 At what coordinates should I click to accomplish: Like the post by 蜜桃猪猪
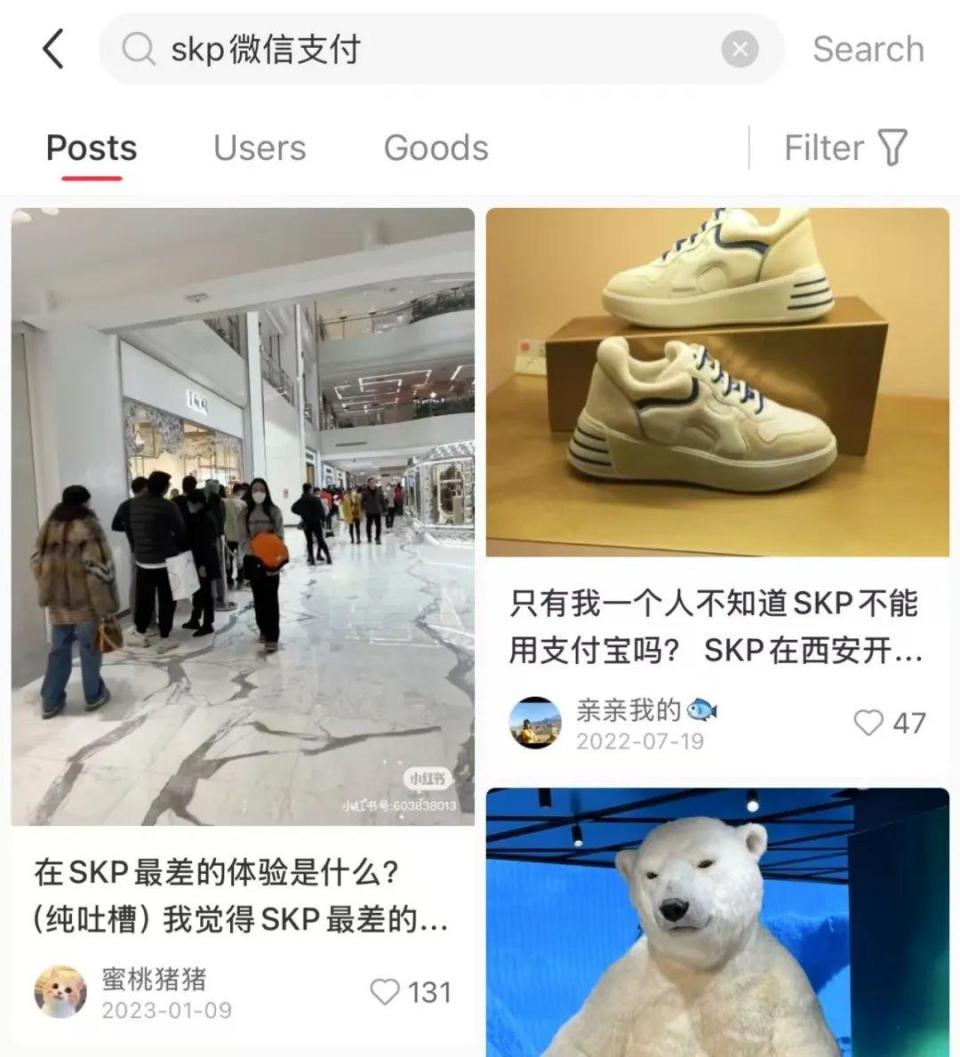click(386, 992)
